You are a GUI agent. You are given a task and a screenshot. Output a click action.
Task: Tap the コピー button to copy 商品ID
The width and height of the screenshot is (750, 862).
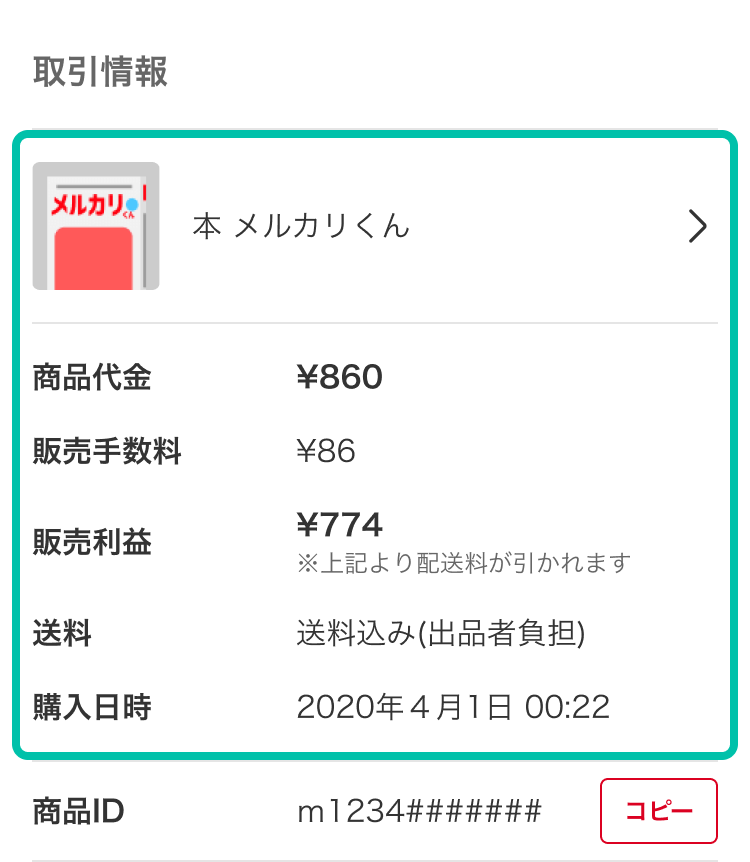658,811
